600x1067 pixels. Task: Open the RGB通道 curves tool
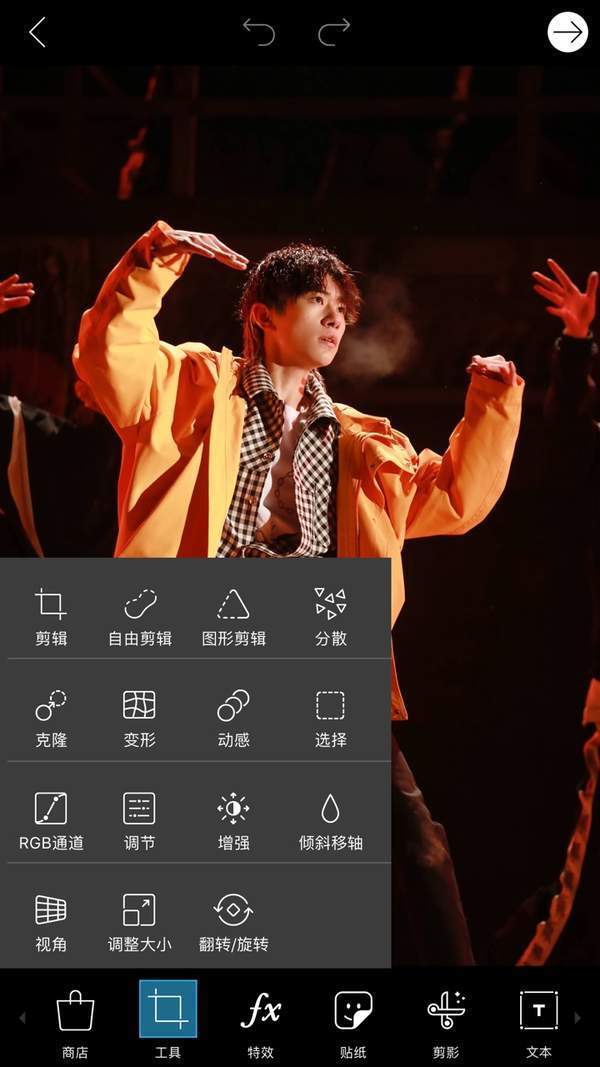click(x=51, y=820)
